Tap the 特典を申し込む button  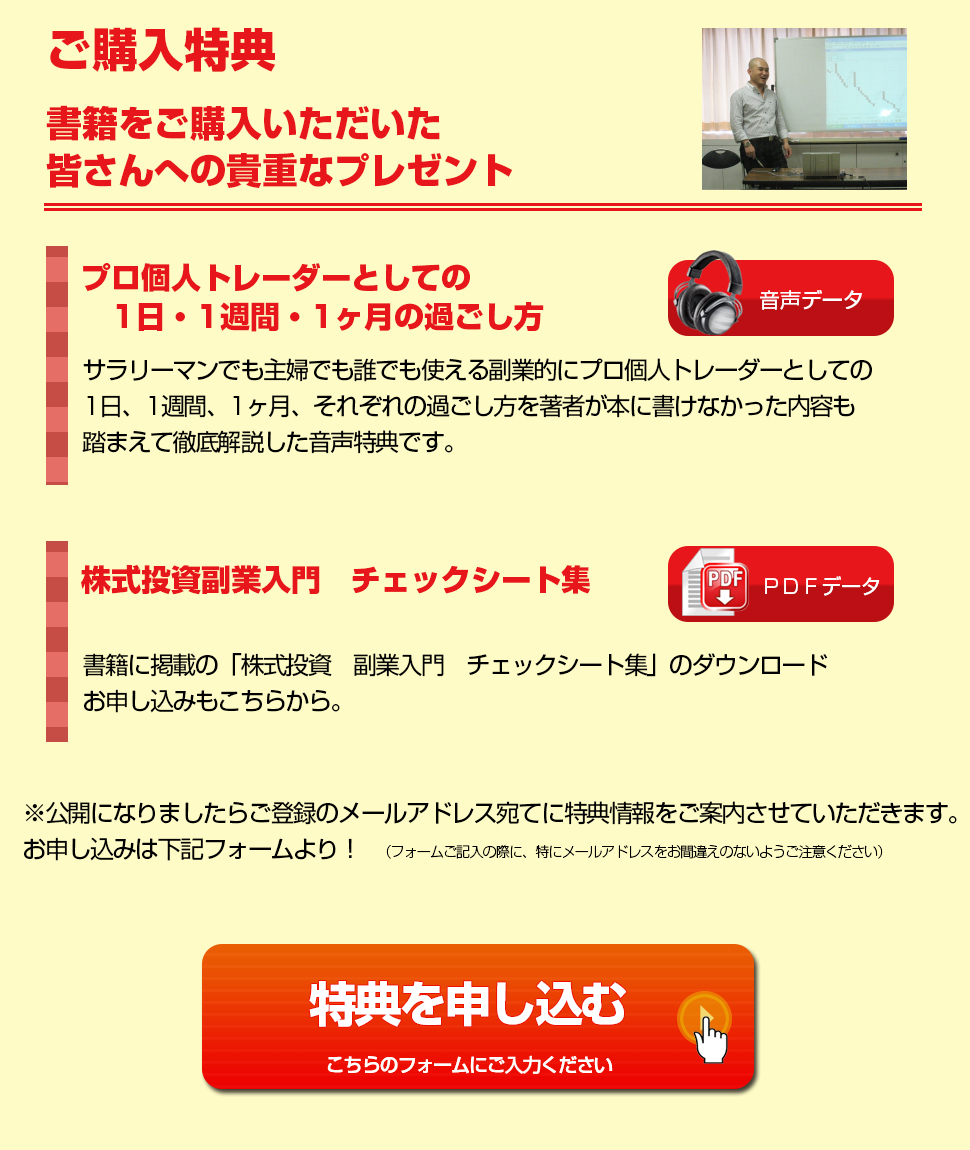pyautogui.click(x=478, y=1017)
